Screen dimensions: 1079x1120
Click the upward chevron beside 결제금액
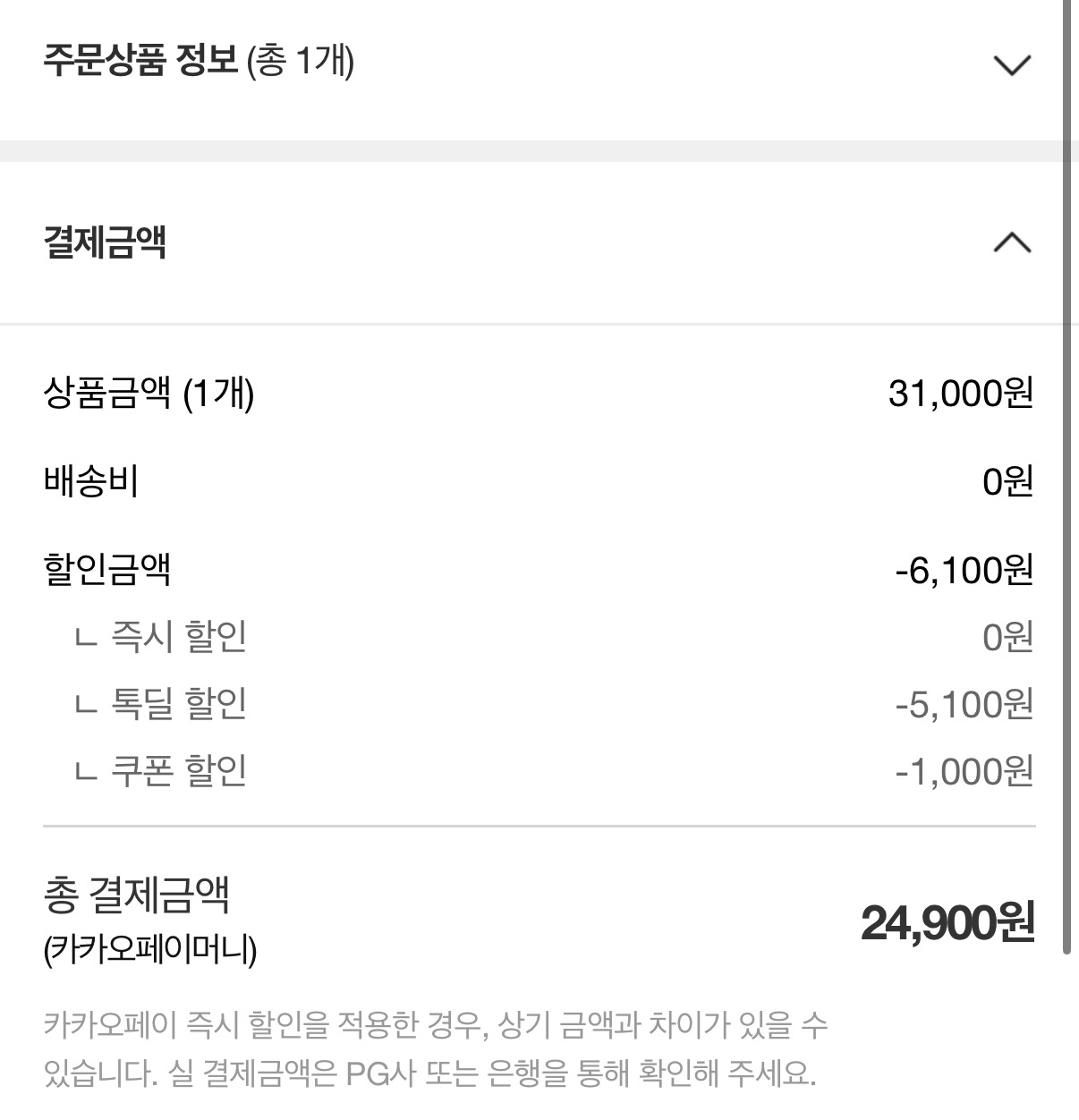click(1012, 242)
